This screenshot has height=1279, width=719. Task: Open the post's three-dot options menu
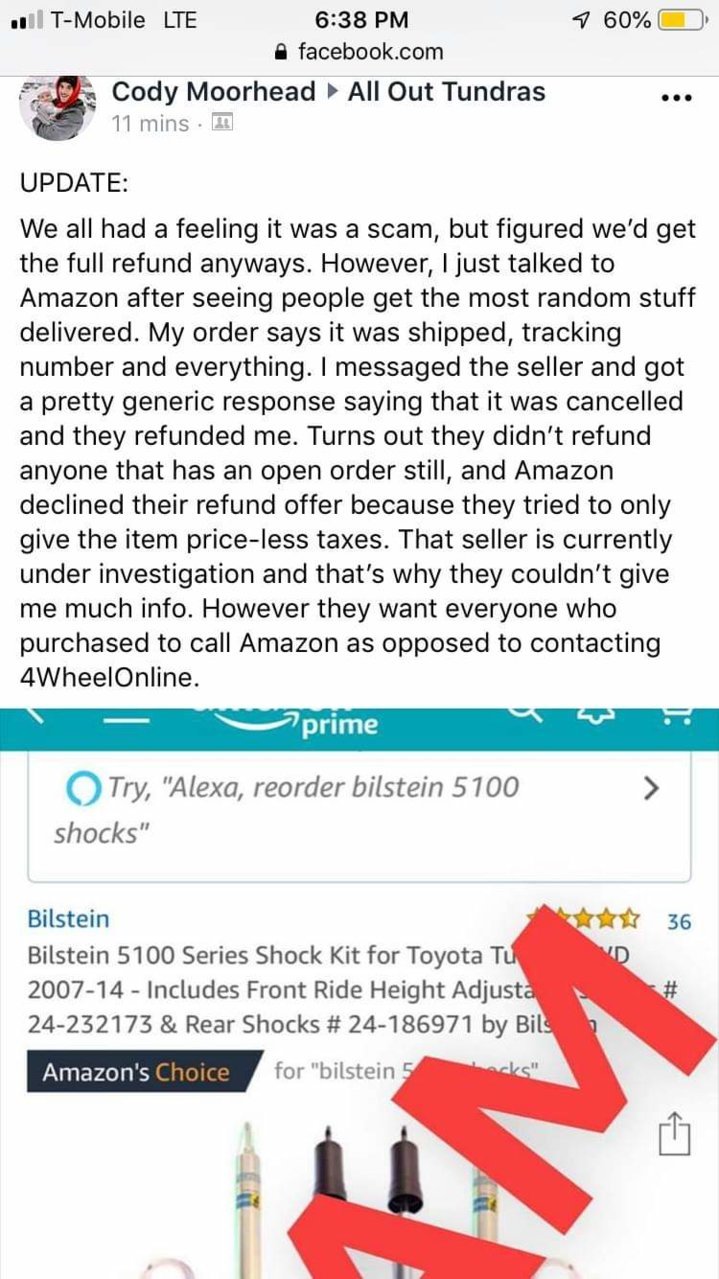677,99
